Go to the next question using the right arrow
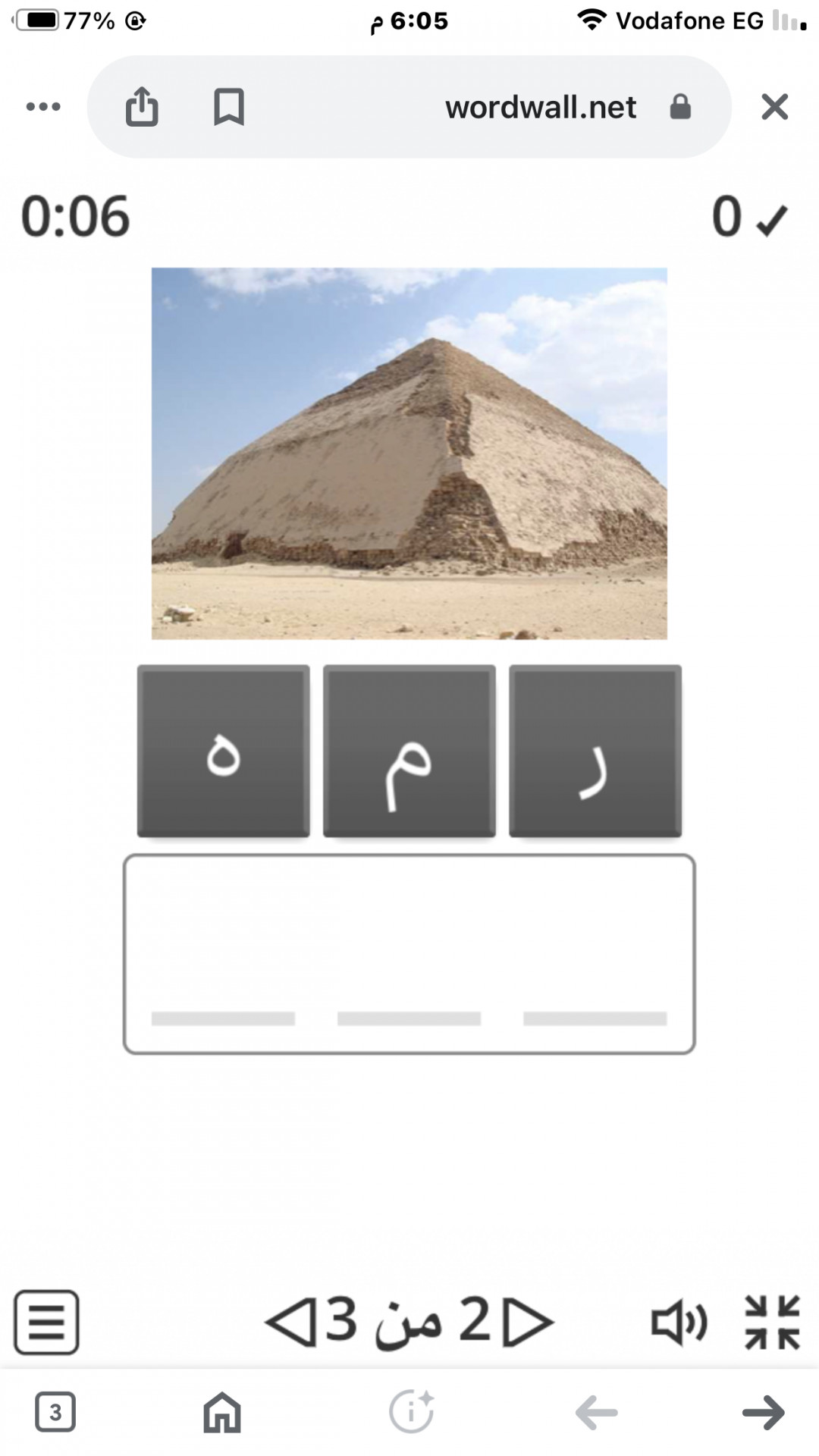The width and height of the screenshot is (819, 1456). (529, 1322)
